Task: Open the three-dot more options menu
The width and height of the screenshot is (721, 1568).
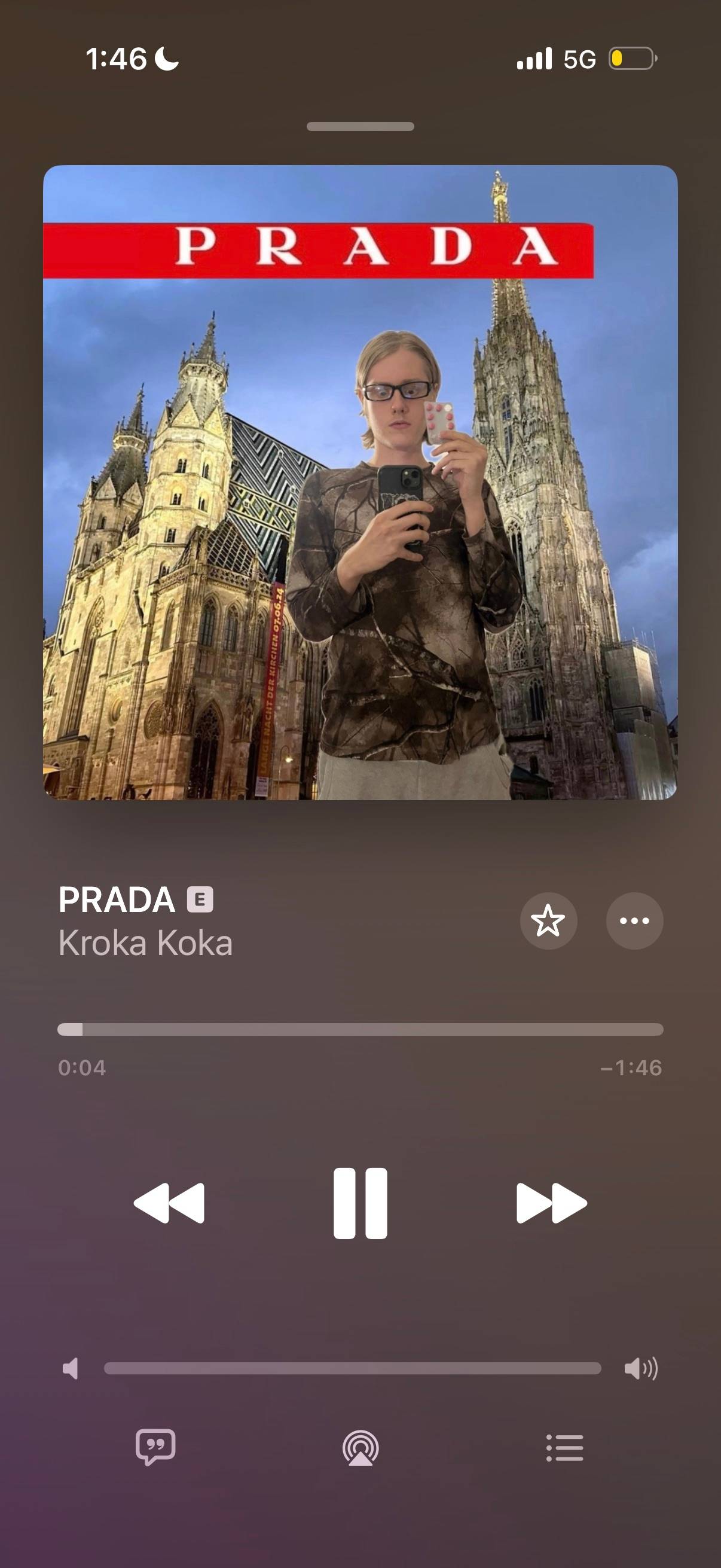Action: [x=634, y=920]
